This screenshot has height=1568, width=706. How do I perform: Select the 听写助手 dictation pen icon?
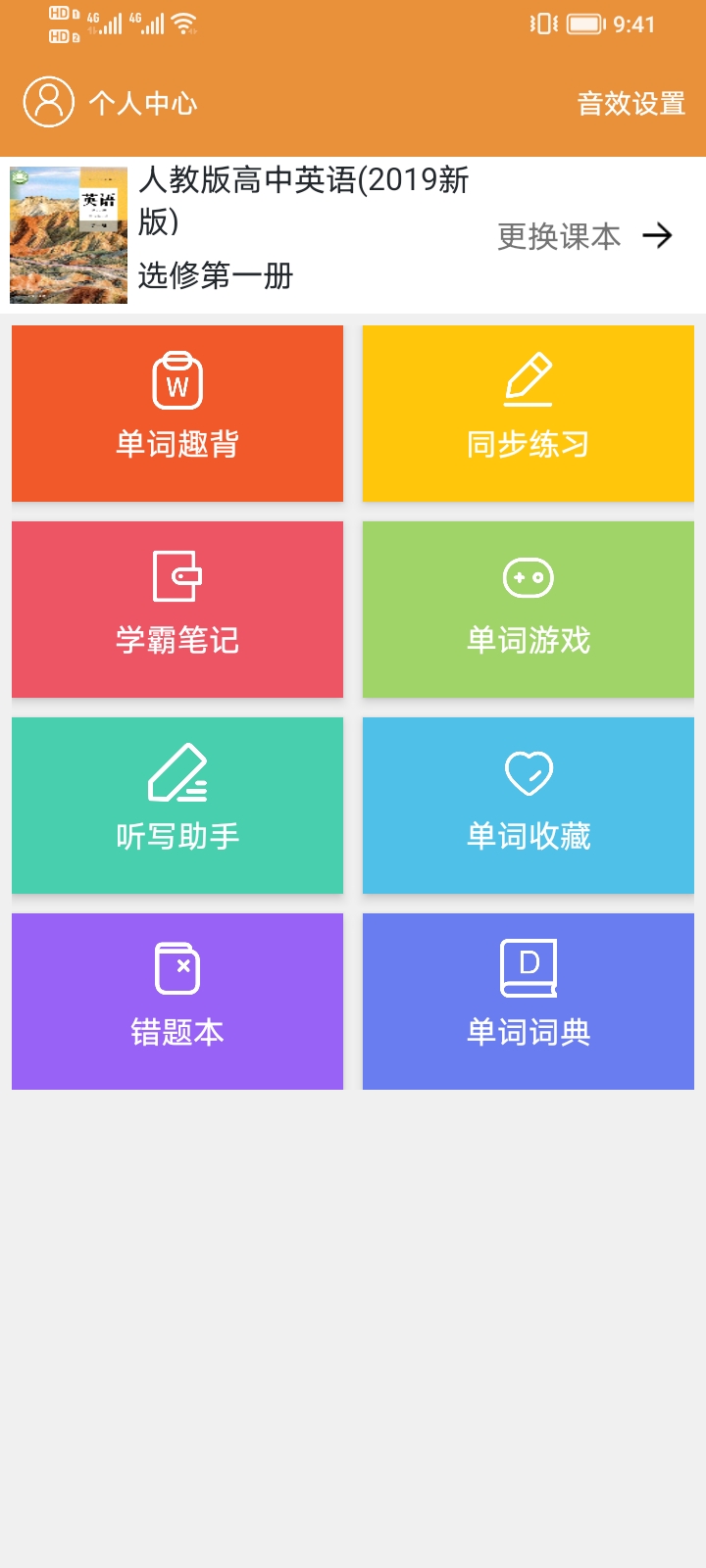point(176,774)
